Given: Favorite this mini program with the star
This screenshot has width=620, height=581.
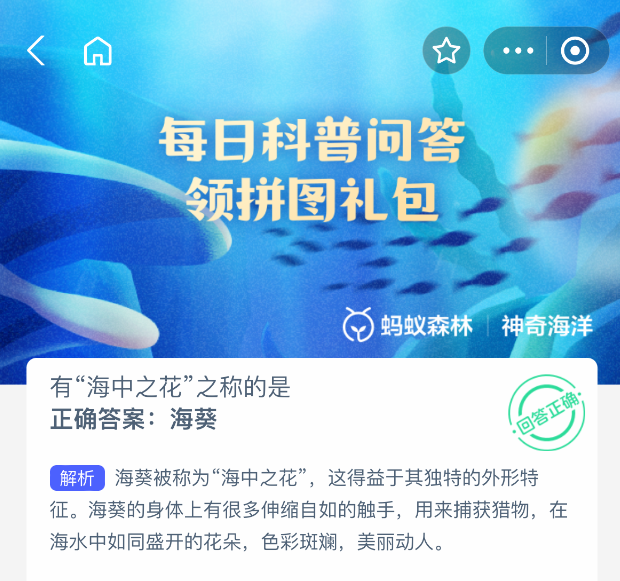Looking at the screenshot, I should click(446, 51).
